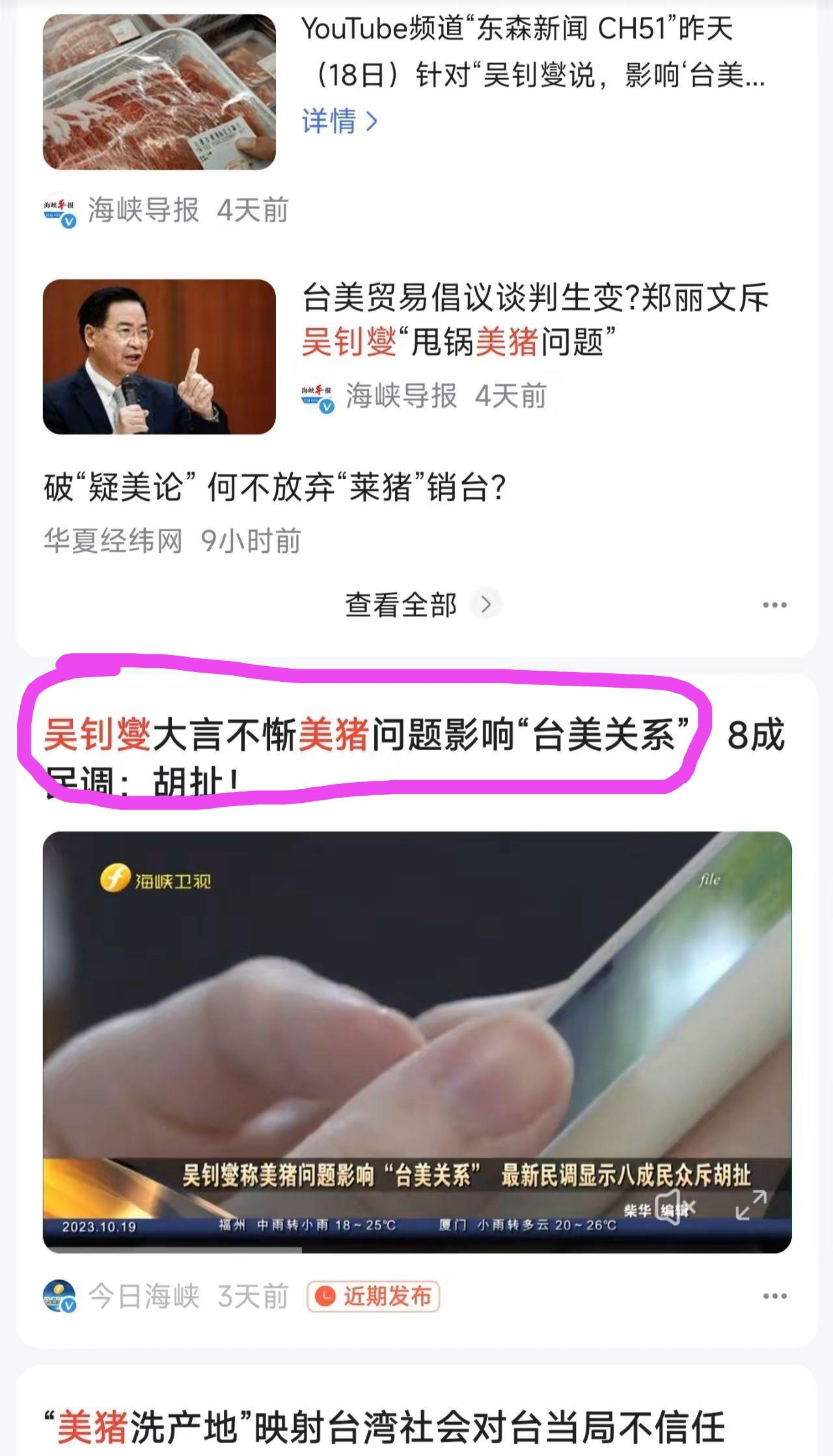The width and height of the screenshot is (833, 1456).
Task: Open the overflow menu on the 今日海峡 video card
Action: (x=774, y=1296)
